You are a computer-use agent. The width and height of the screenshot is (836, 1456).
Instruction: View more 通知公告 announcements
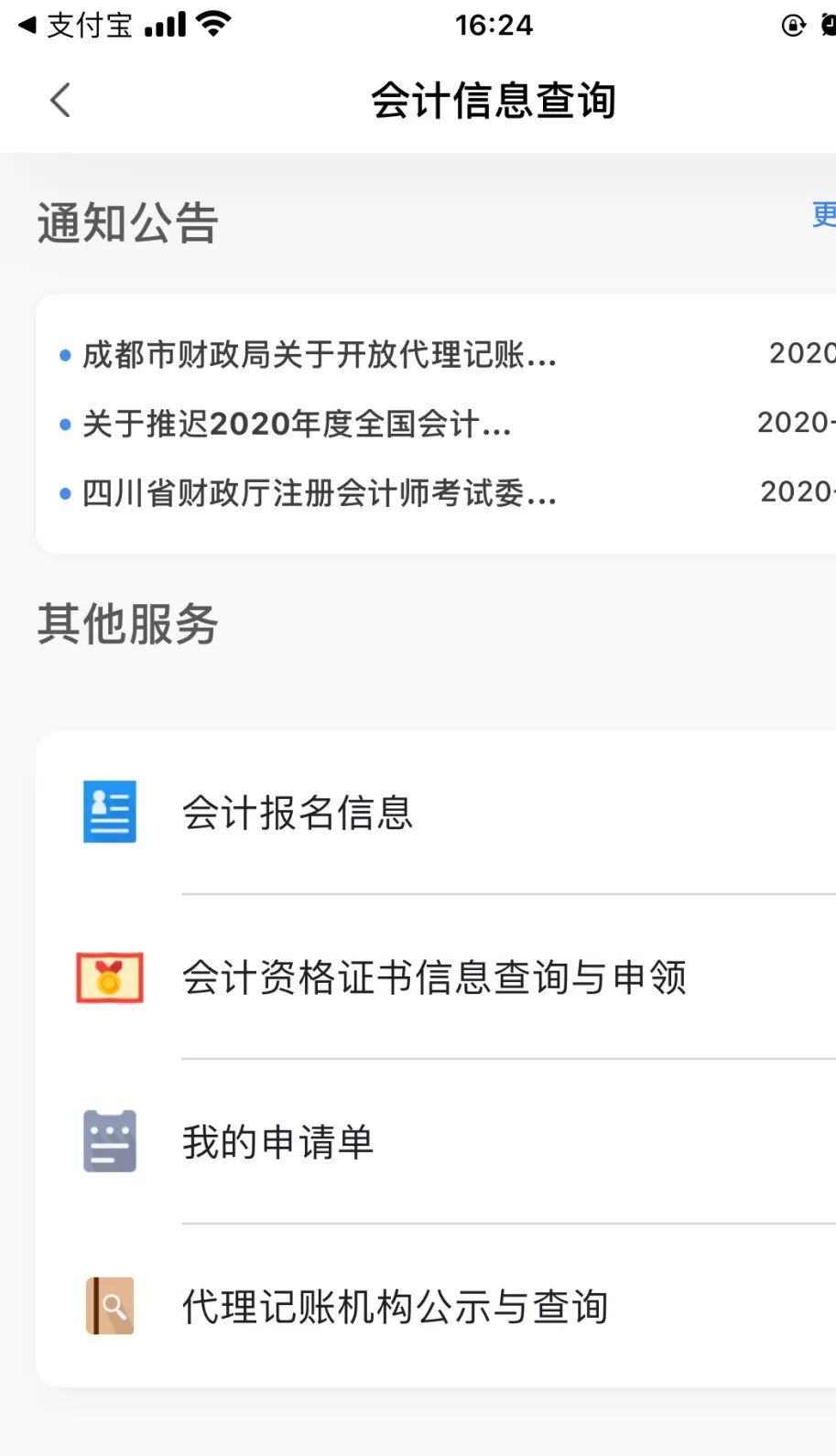click(823, 215)
